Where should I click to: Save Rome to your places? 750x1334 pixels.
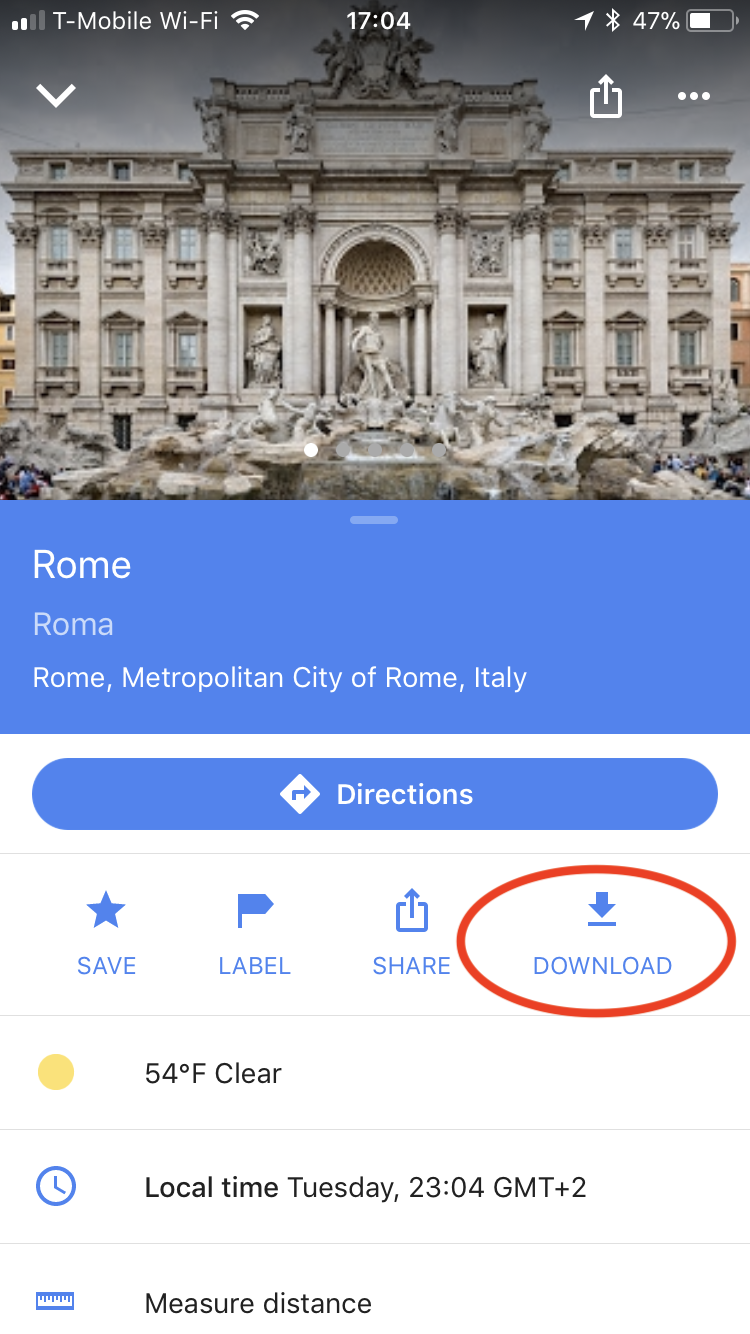click(106, 934)
